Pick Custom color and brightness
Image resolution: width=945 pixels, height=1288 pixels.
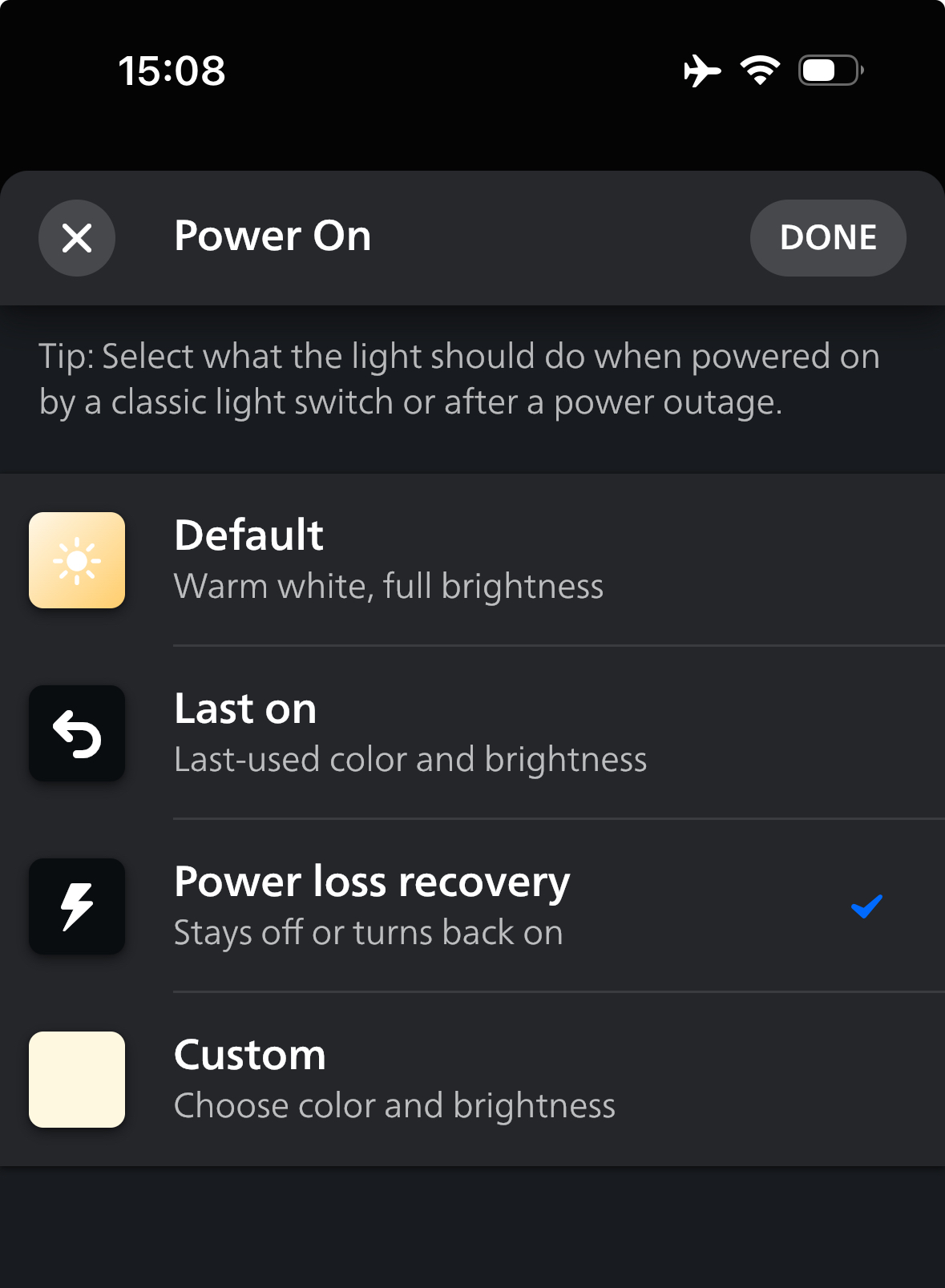473,1079
